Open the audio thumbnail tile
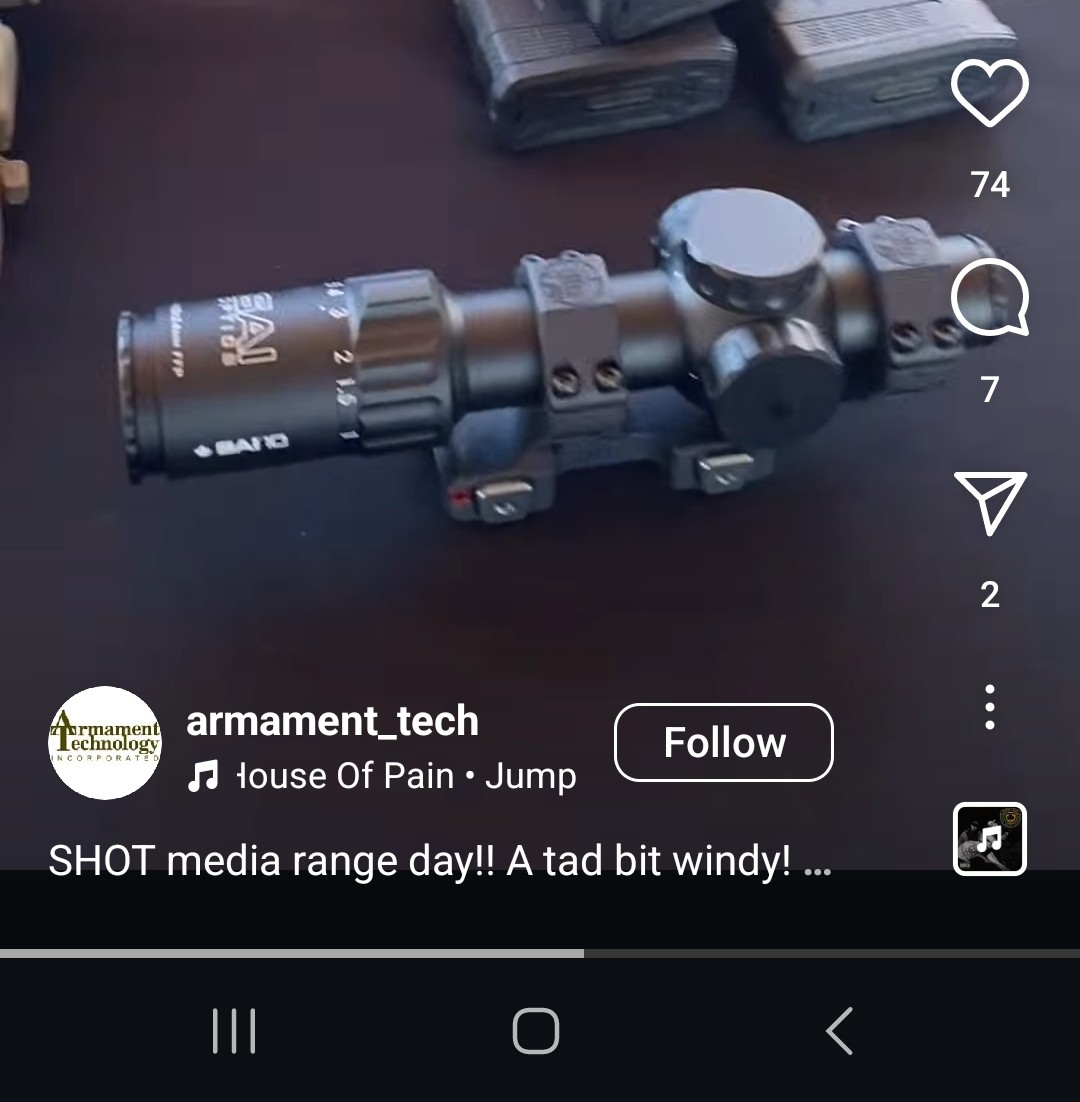The height and width of the screenshot is (1102, 1080). point(989,839)
